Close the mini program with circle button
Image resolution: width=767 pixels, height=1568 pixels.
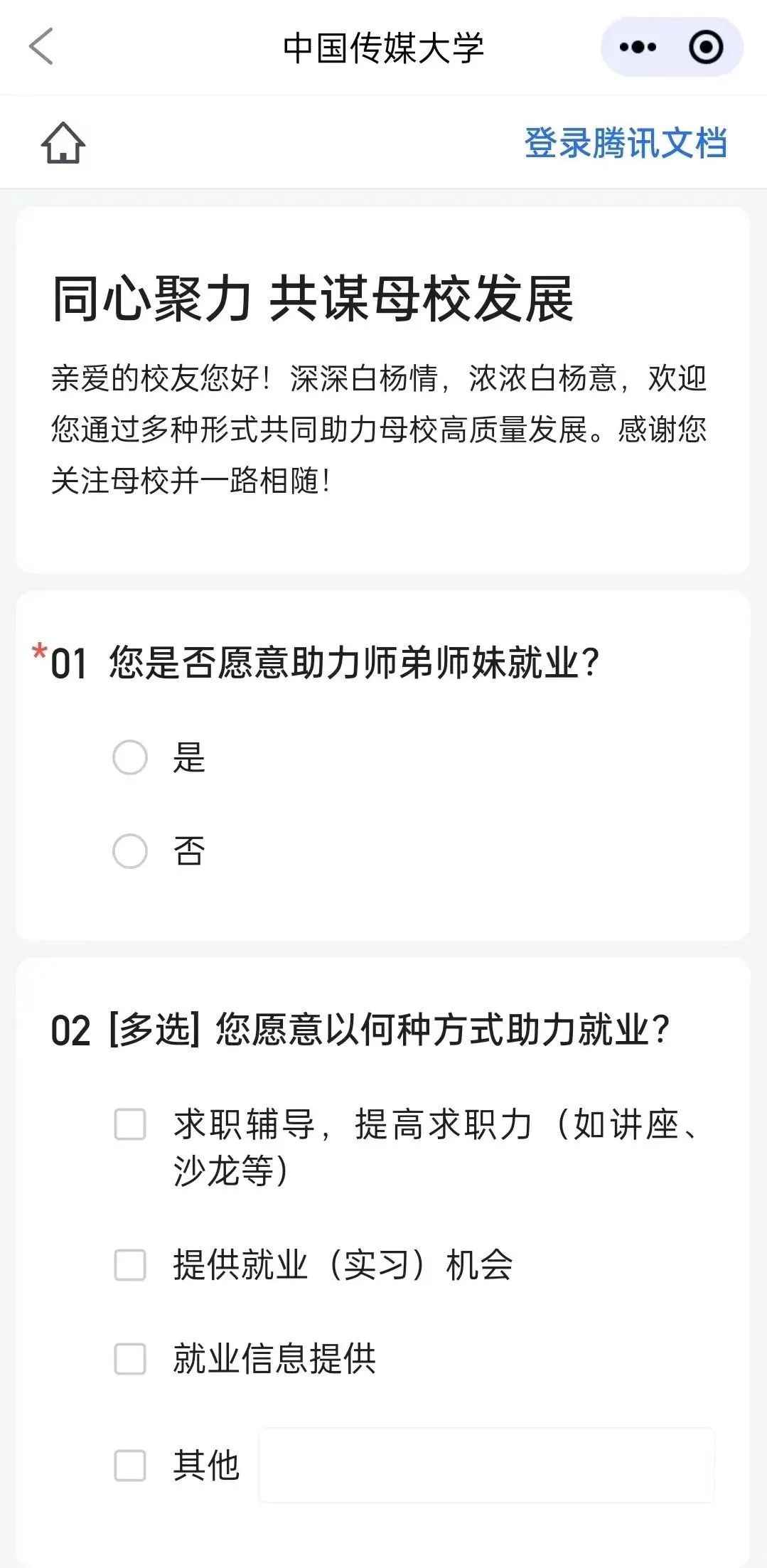tap(706, 48)
